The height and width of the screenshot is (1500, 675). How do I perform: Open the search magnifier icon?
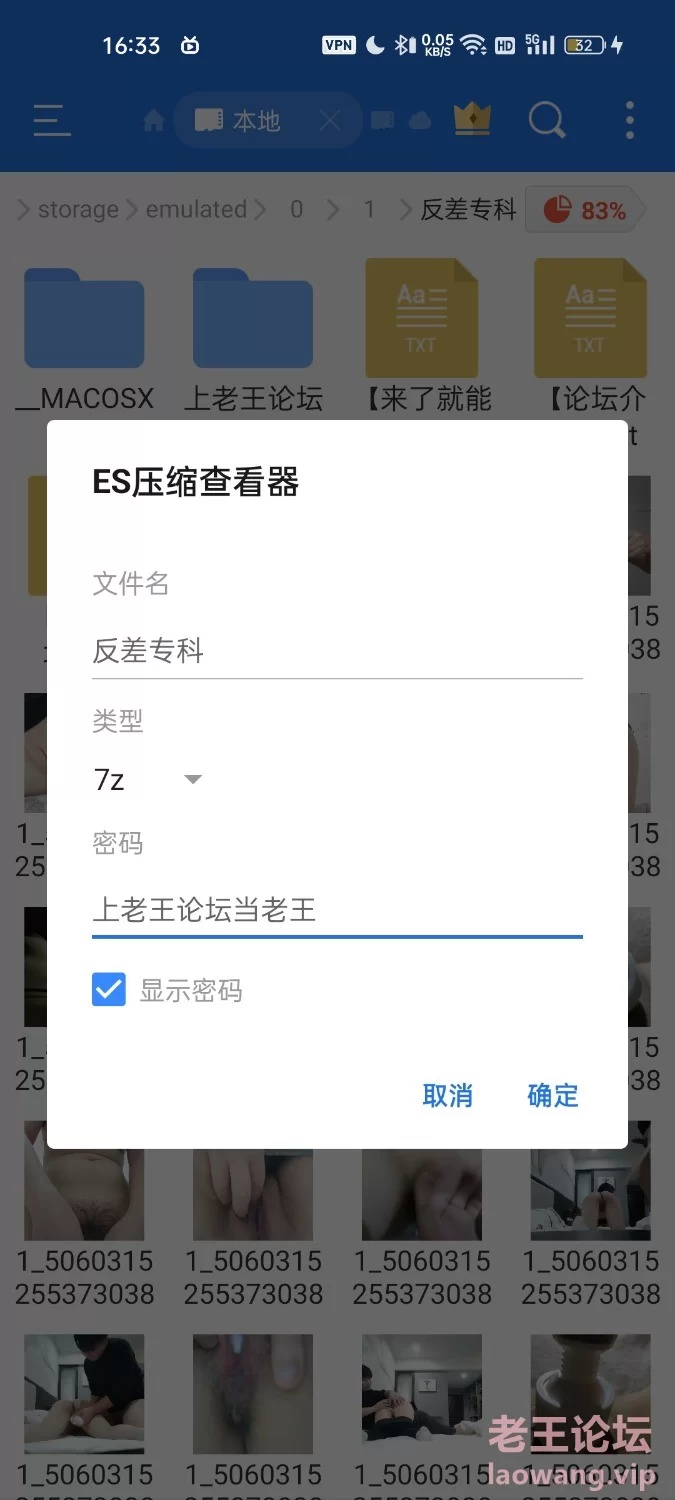[x=547, y=121]
